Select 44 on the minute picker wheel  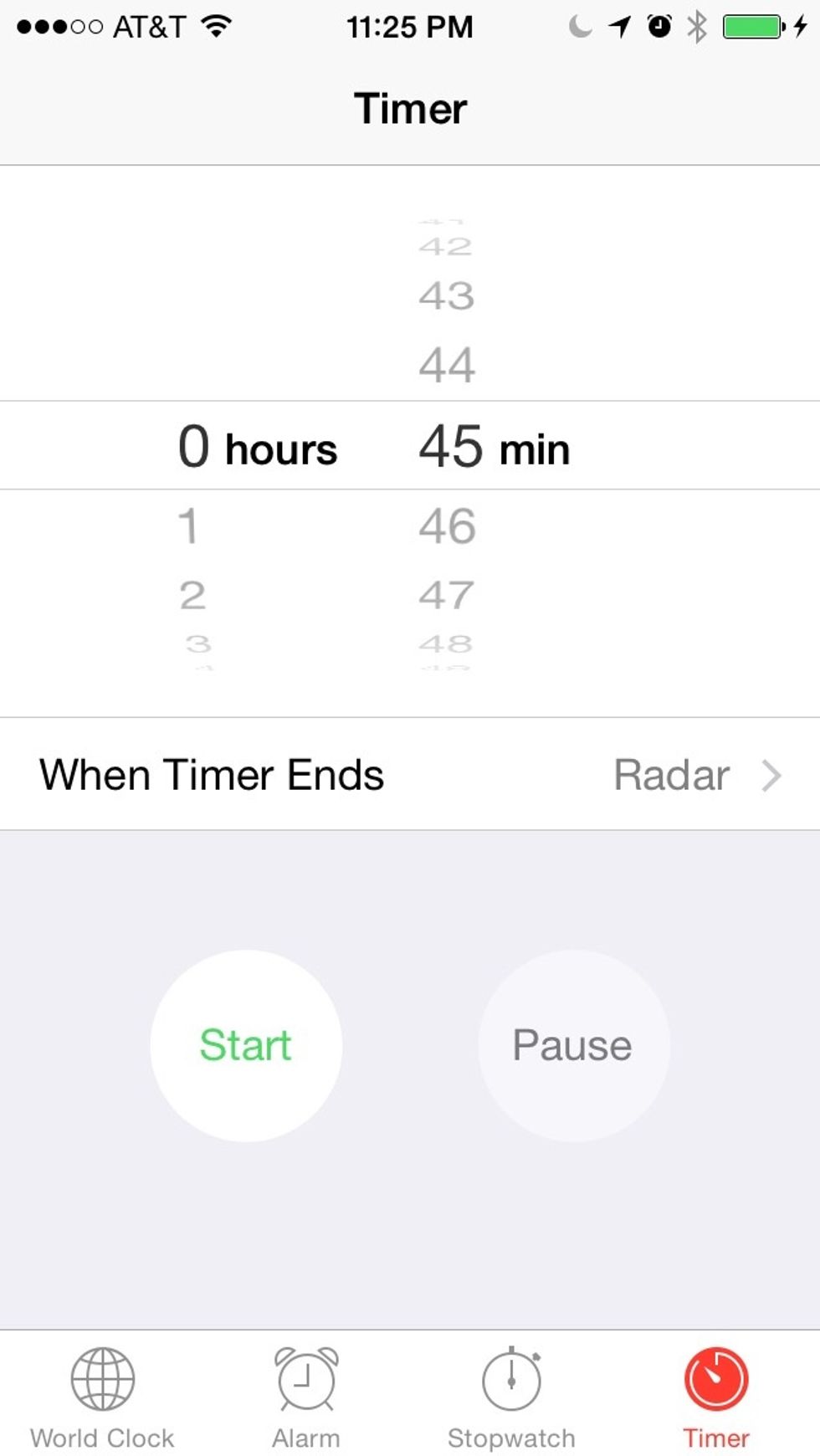point(446,363)
